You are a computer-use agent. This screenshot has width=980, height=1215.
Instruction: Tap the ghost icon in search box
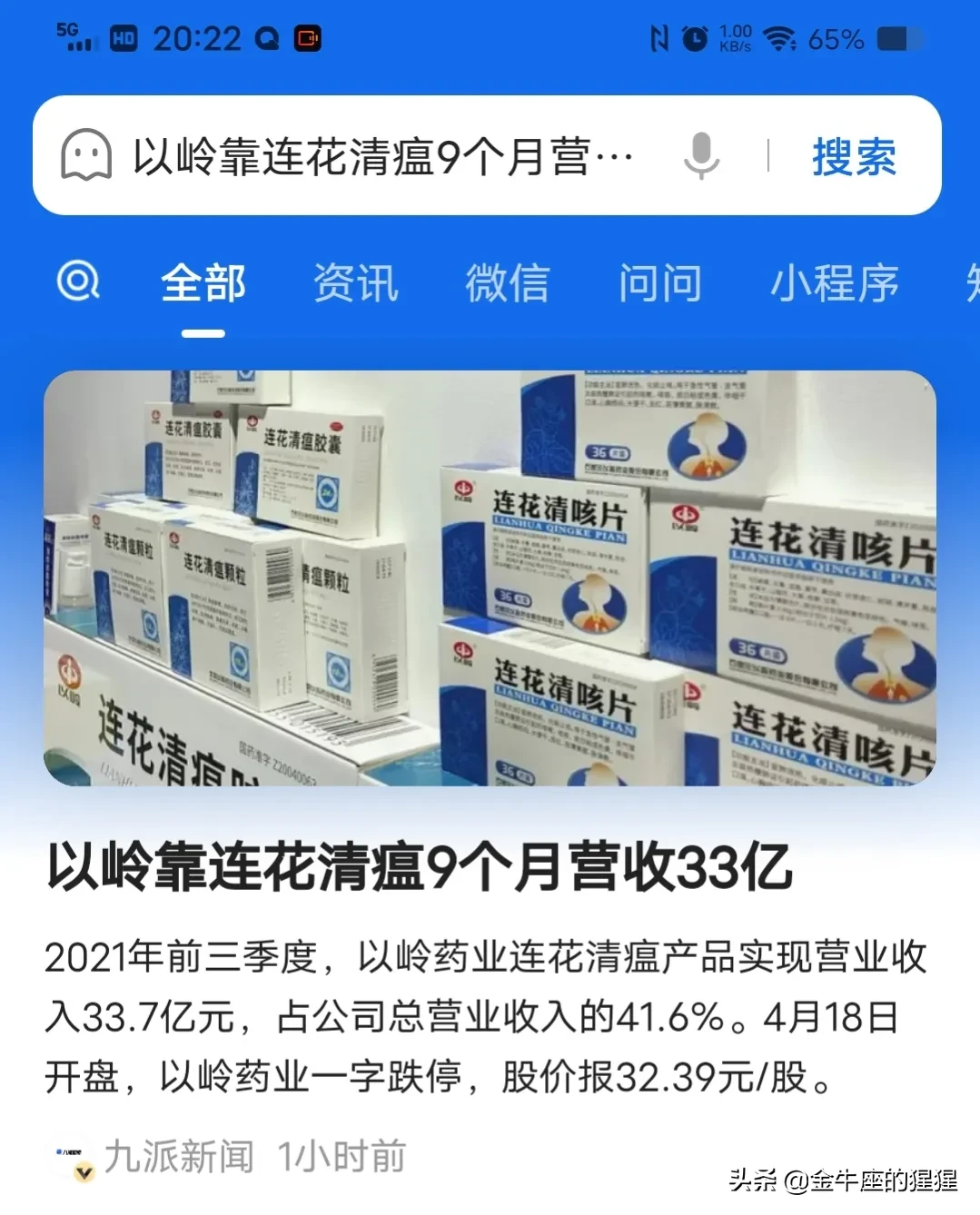pos(86,155)
